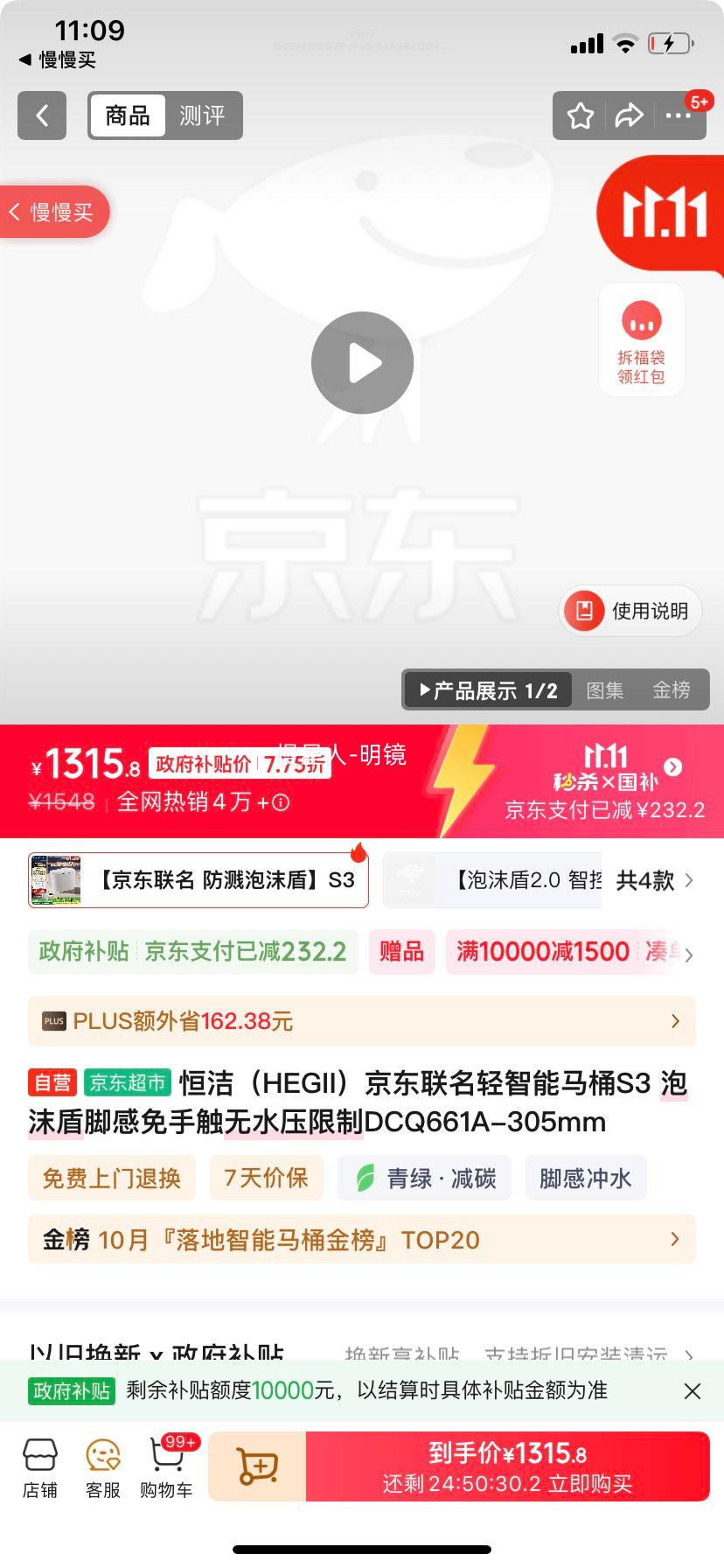
Task: Play the product video
Action: [x=362, y=362]
